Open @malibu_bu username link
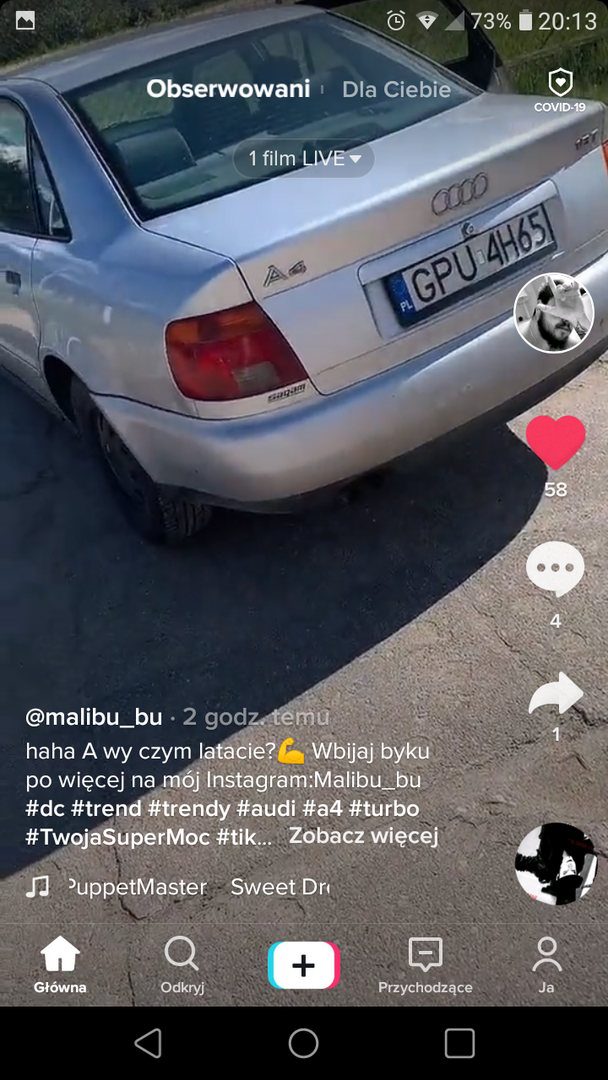Screen dimensions: 608x1080 [x=94, y=718]
